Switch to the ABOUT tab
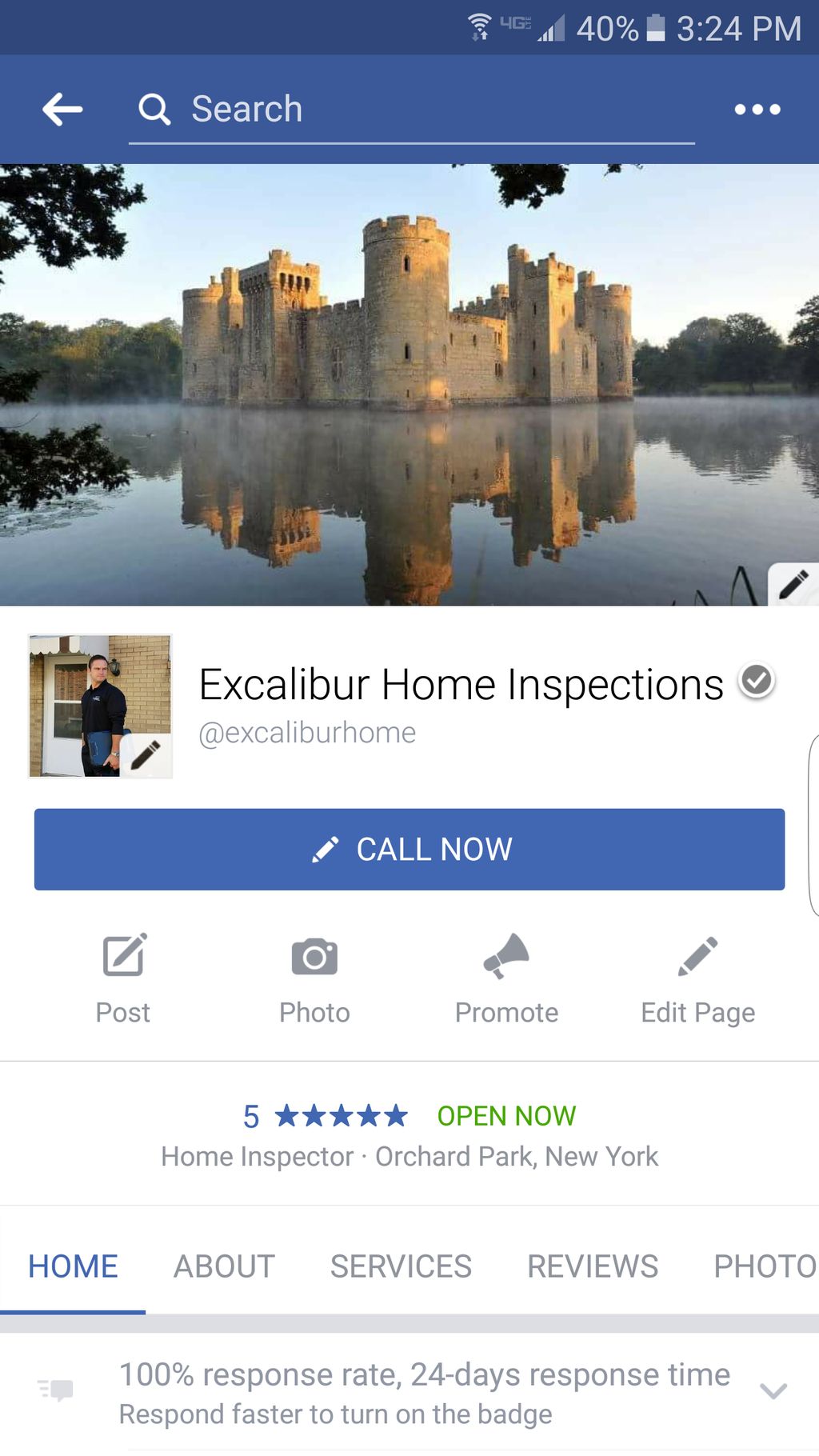The image size is (819, 1456). pos(224,1266)
